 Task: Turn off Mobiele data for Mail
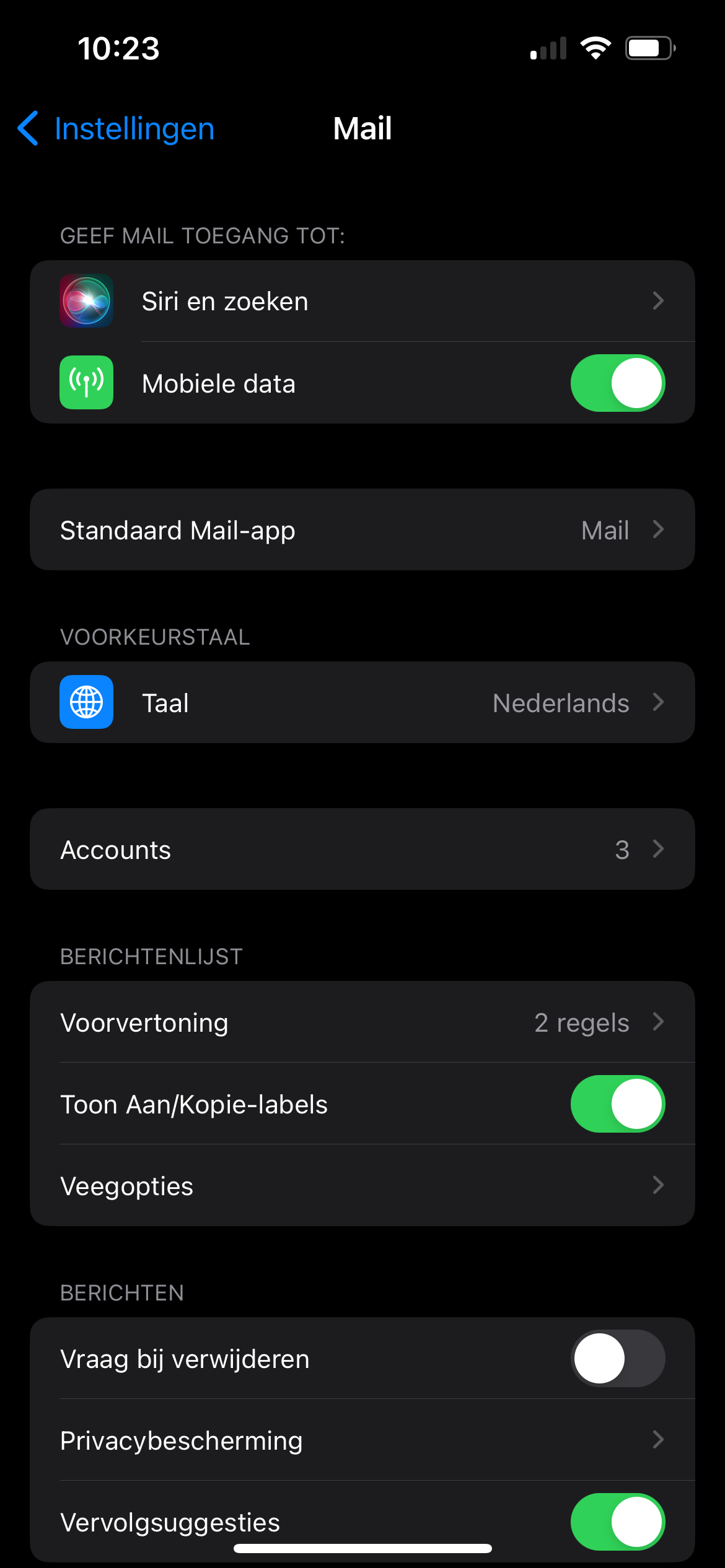pyautogui.click(x=617, y=383)
